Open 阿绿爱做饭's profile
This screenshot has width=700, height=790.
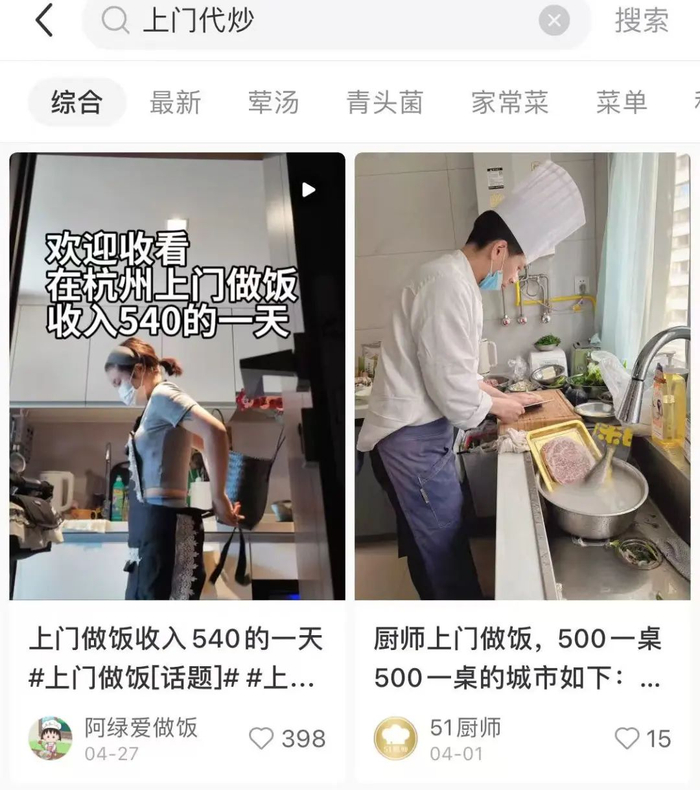click(x=50, y=739)
